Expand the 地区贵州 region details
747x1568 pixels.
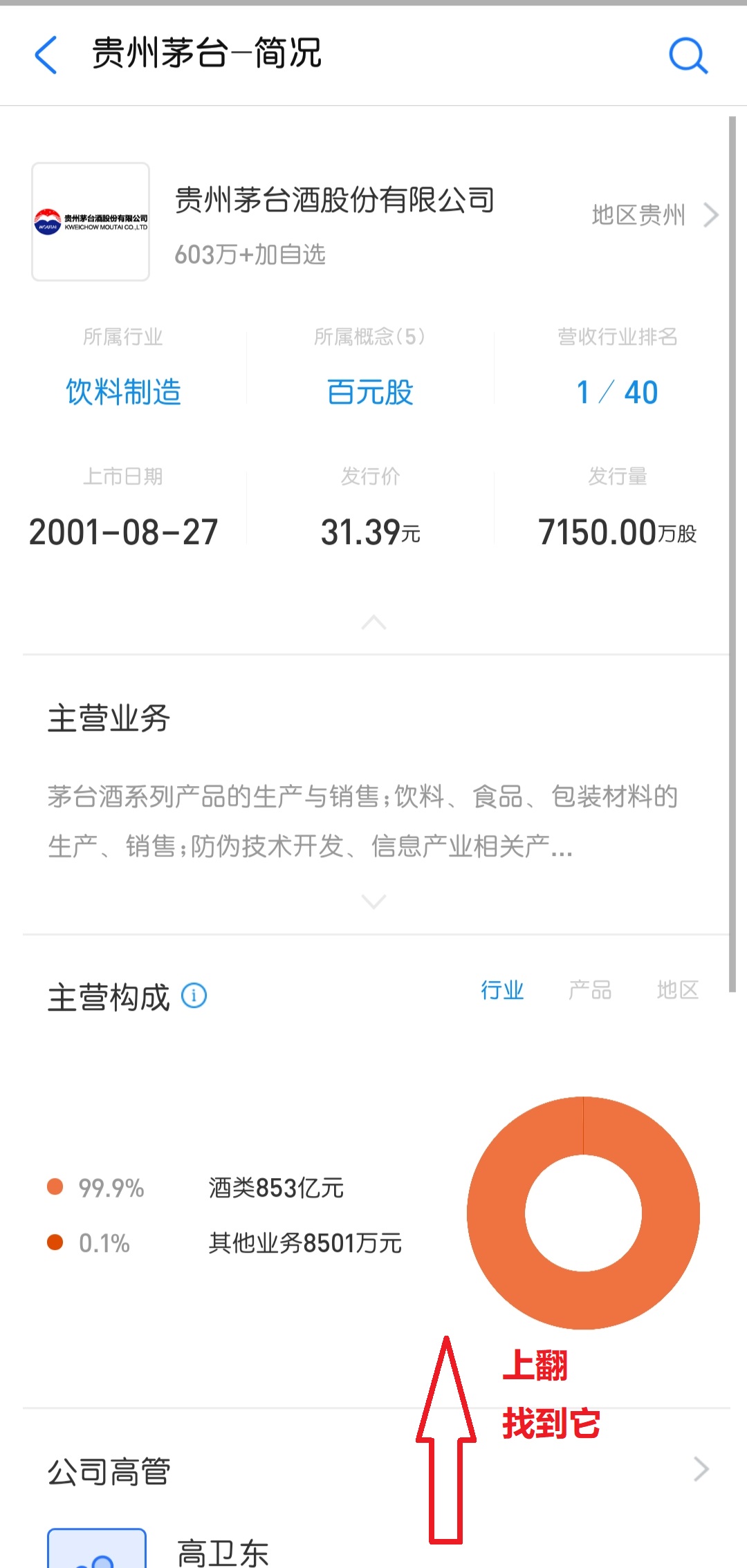pos(640,215)
